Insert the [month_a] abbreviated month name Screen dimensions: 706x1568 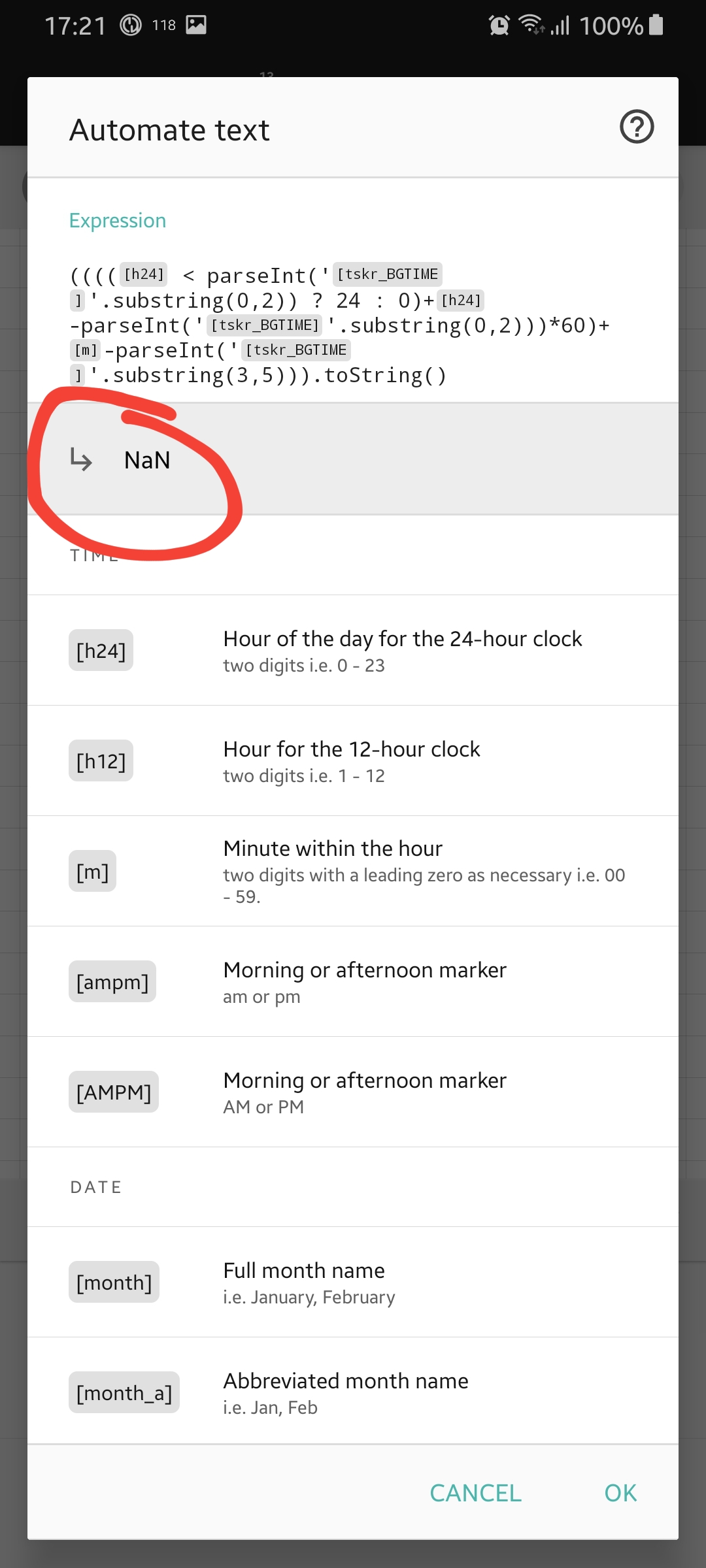tap(352, 1392)
